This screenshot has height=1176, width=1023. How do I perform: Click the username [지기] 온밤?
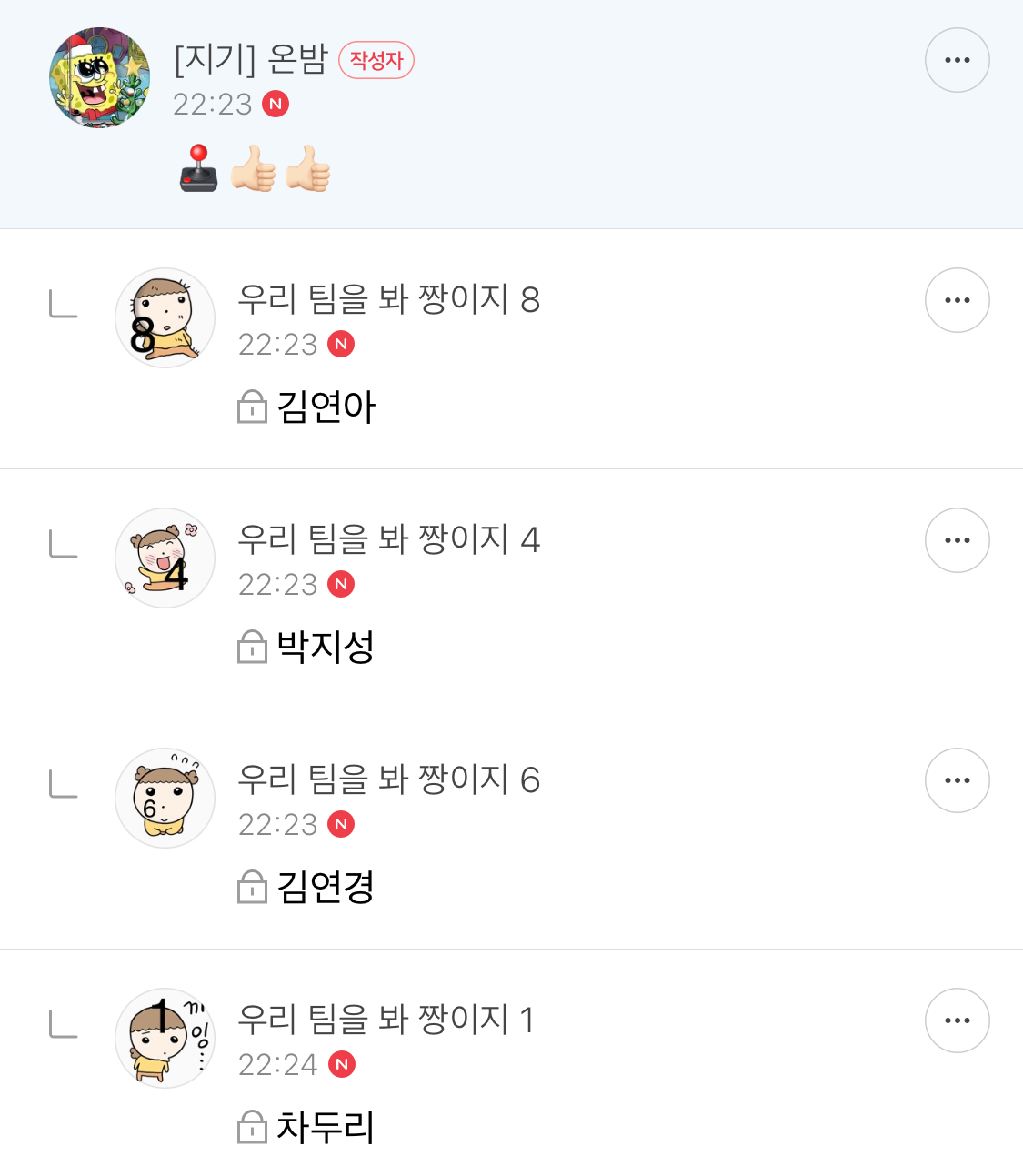point(246,60)
